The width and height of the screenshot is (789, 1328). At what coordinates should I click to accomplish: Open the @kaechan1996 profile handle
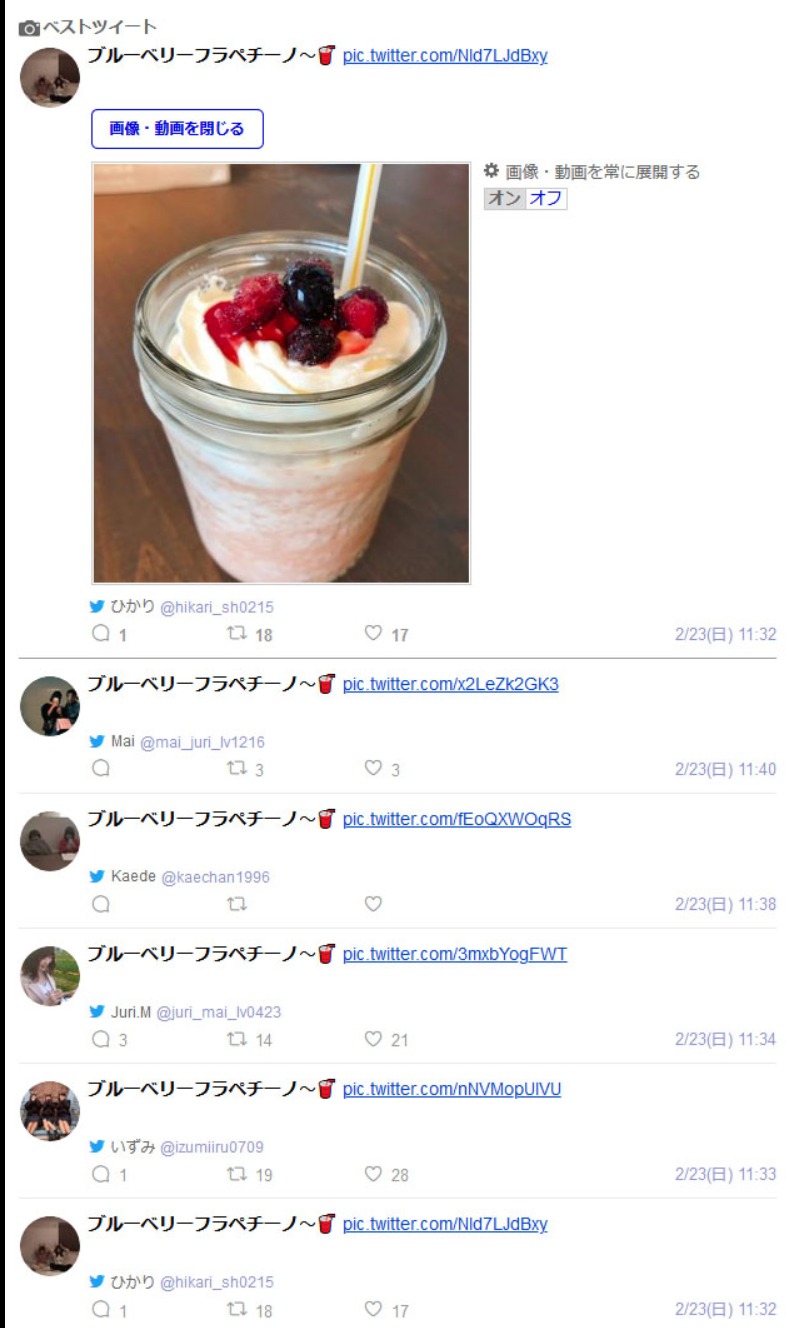click(215, 877)
